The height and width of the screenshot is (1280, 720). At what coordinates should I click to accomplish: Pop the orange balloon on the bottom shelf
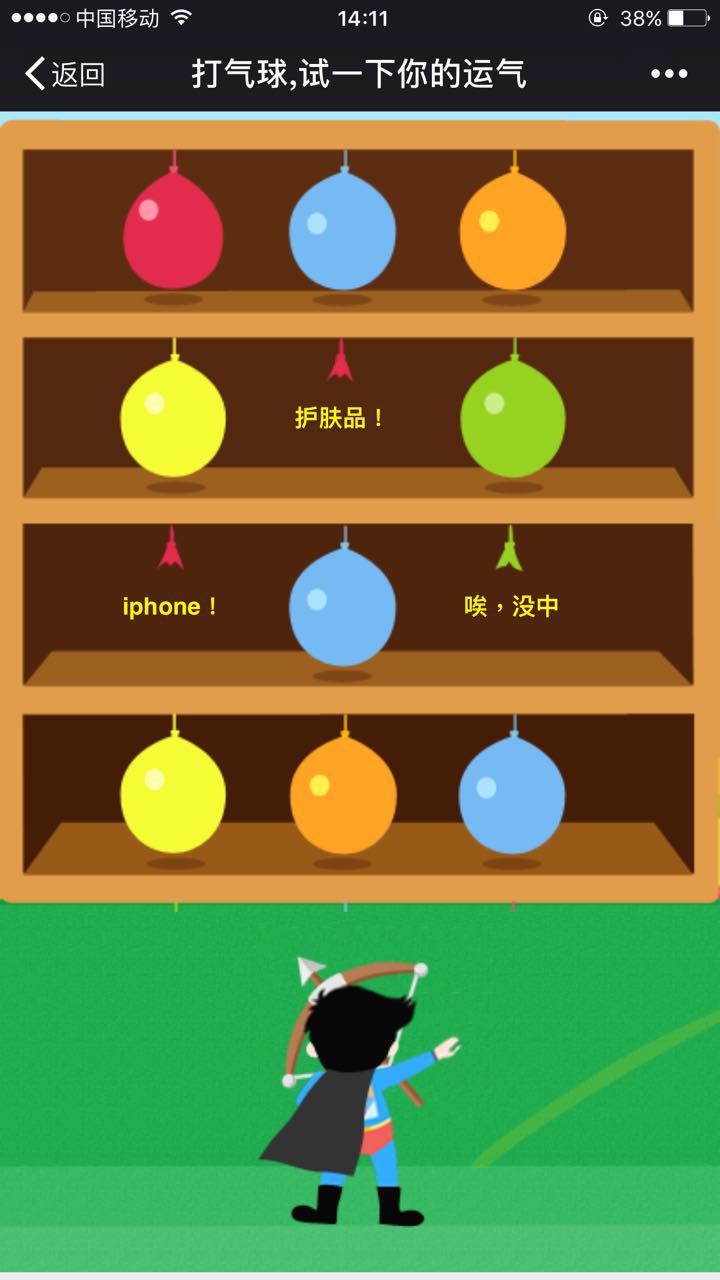tap(343, 795)
